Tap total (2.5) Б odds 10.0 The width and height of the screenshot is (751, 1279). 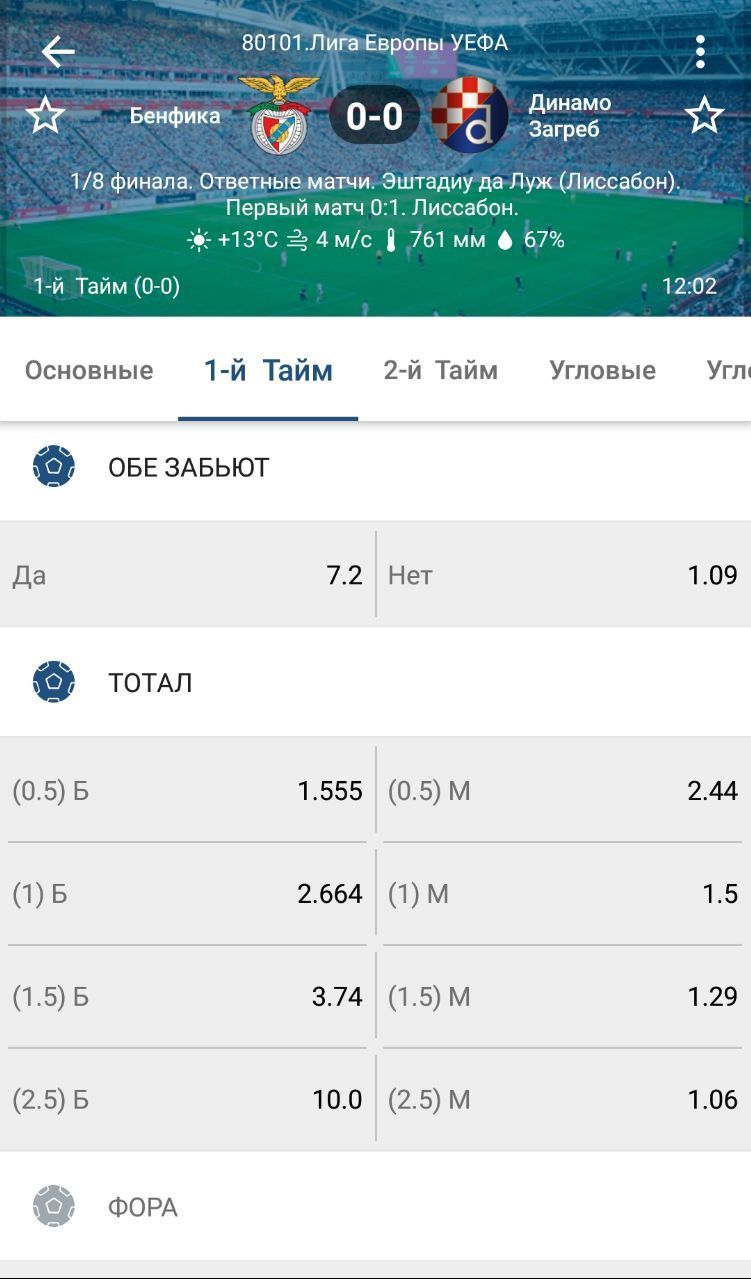(187, 1100)
